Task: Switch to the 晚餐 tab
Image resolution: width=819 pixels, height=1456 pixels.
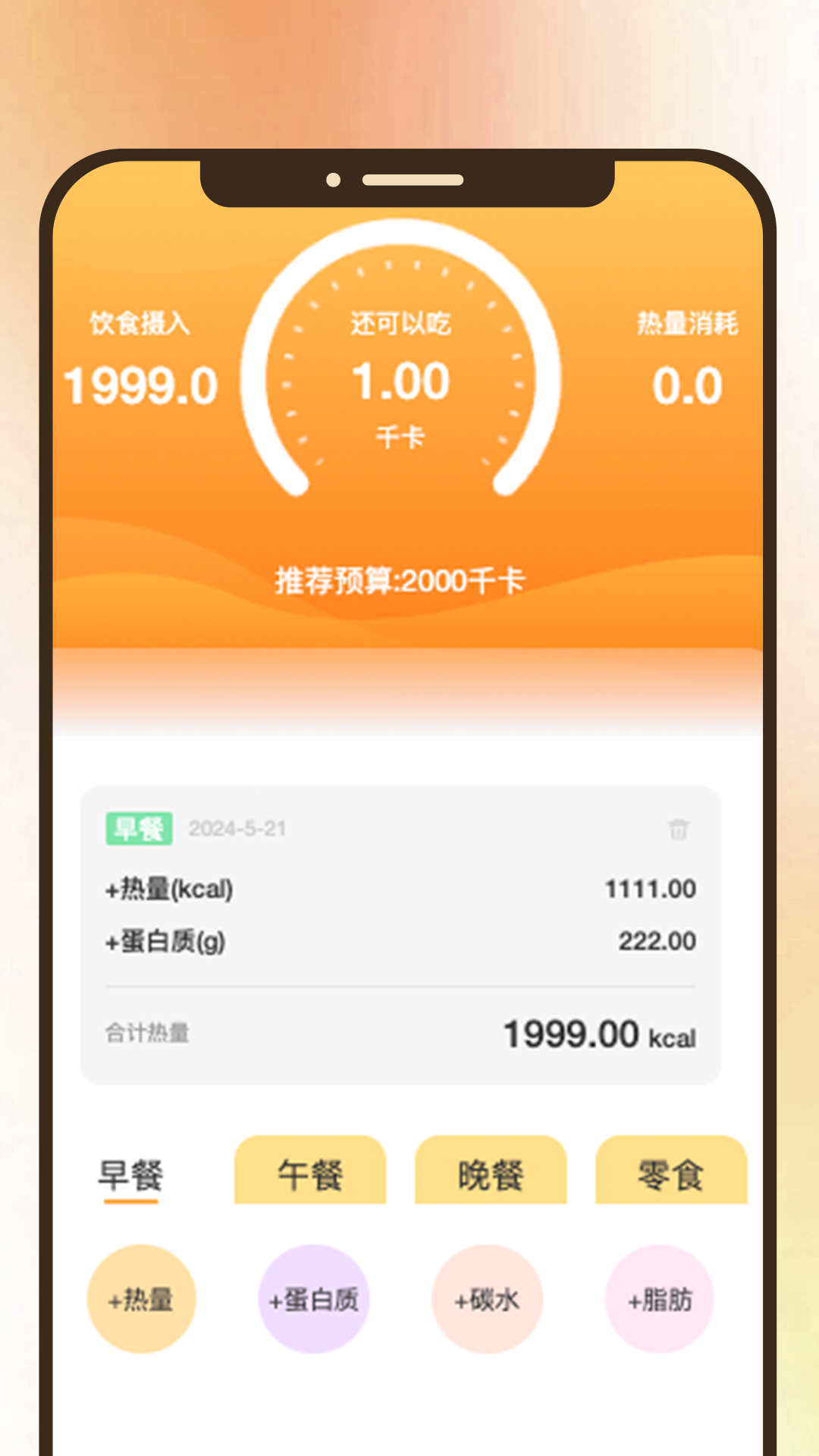Action: (490, 1172)
